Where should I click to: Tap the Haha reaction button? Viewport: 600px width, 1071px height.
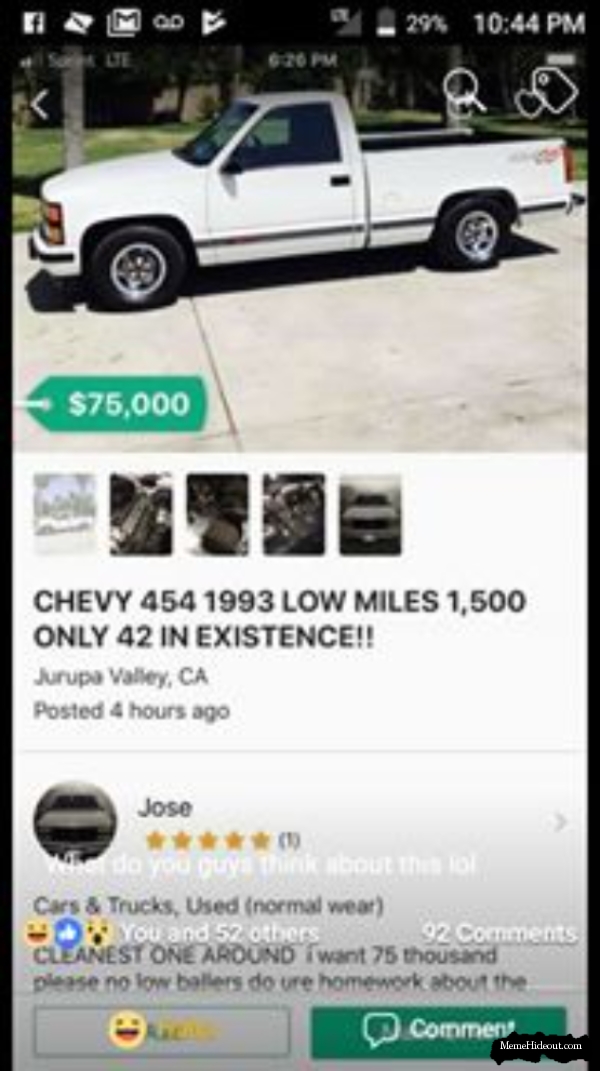pyautogui.click(x=161, y=1031)
